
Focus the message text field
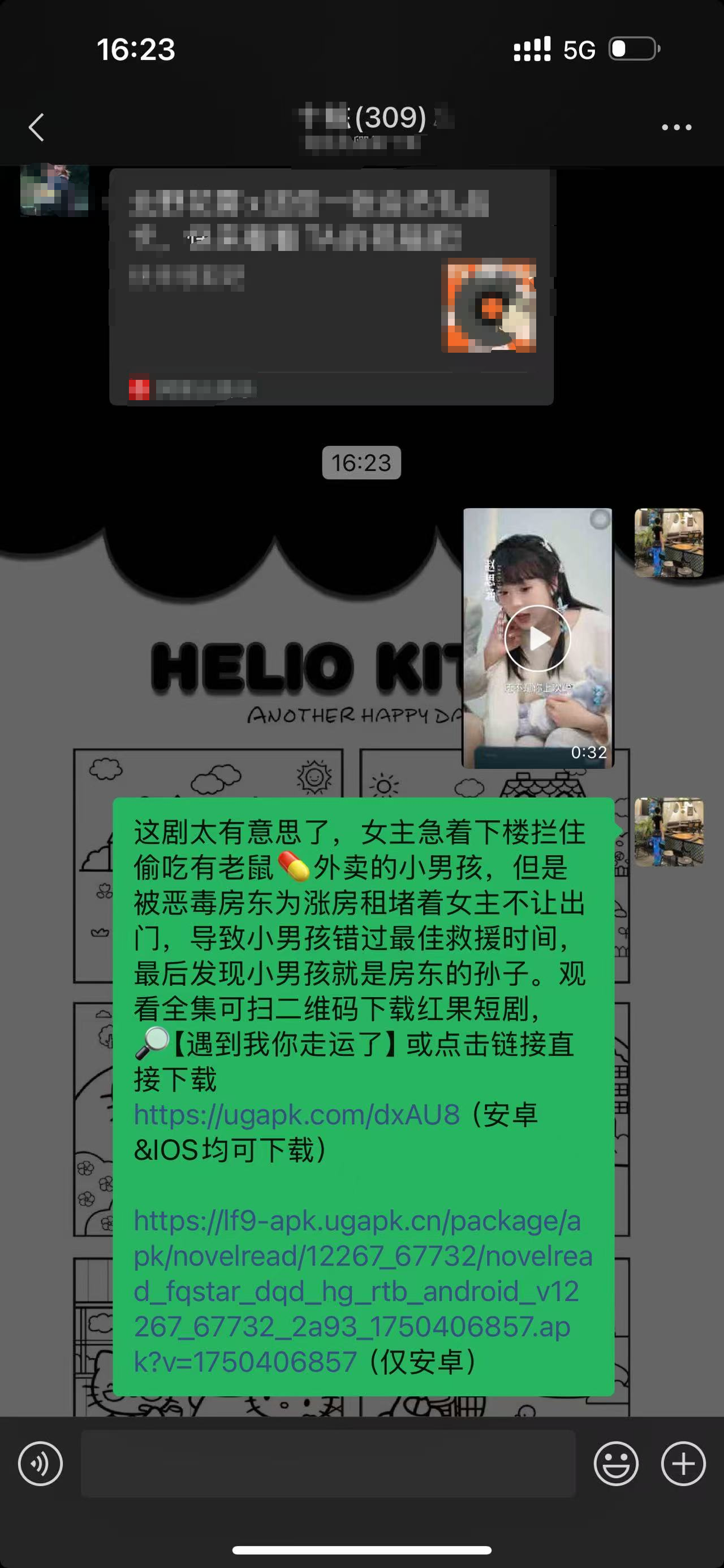tap(327, 1463)
